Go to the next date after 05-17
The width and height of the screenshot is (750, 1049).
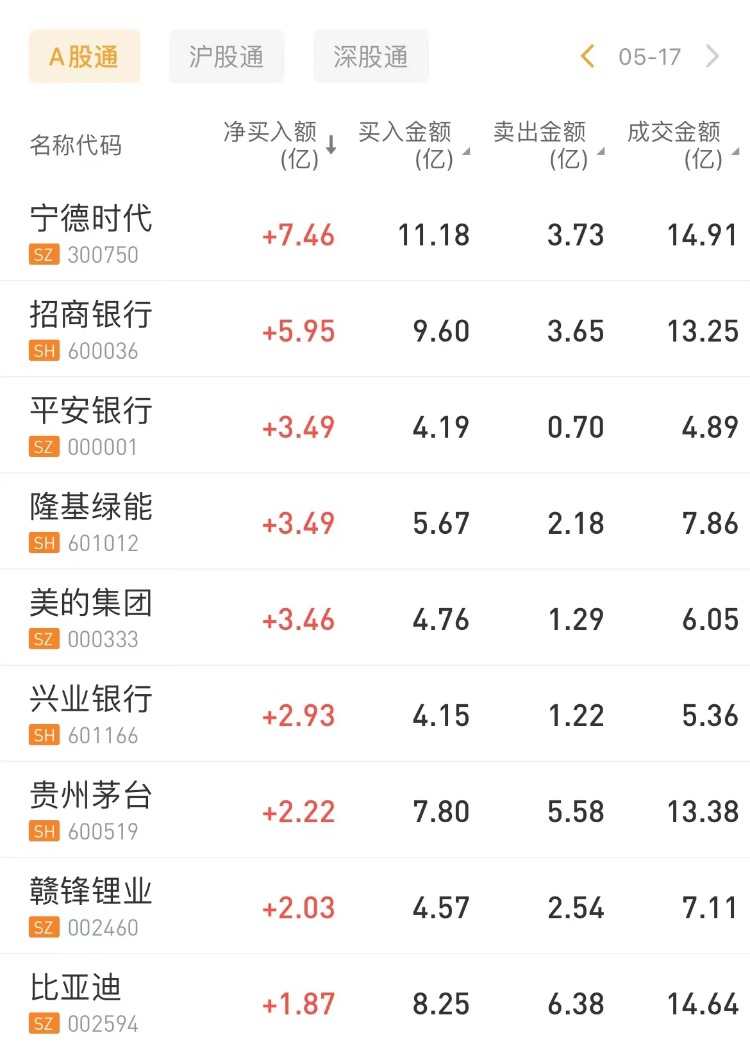point(712,57)
